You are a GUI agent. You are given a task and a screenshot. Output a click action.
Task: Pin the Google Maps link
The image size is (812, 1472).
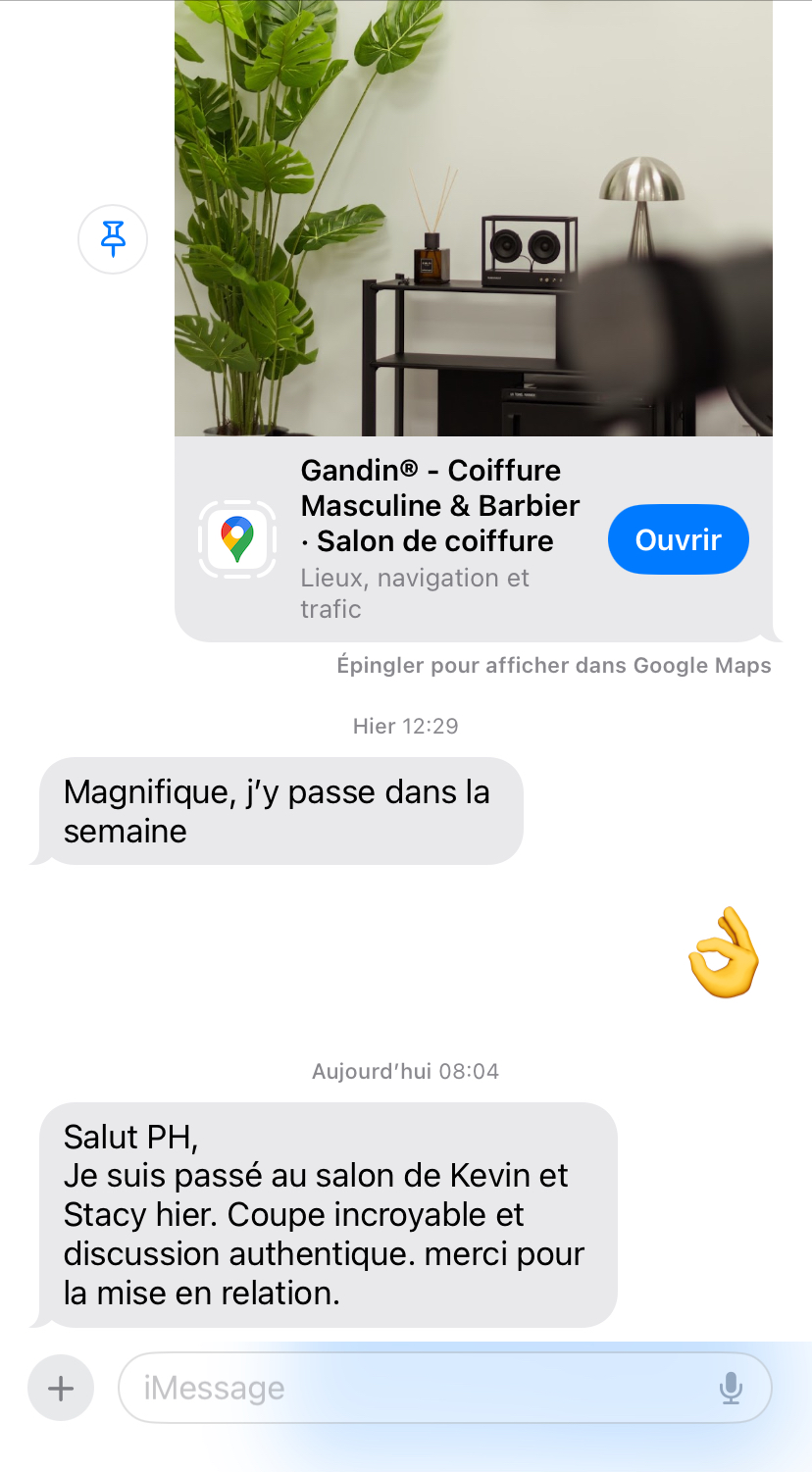(x=113, y=238)
